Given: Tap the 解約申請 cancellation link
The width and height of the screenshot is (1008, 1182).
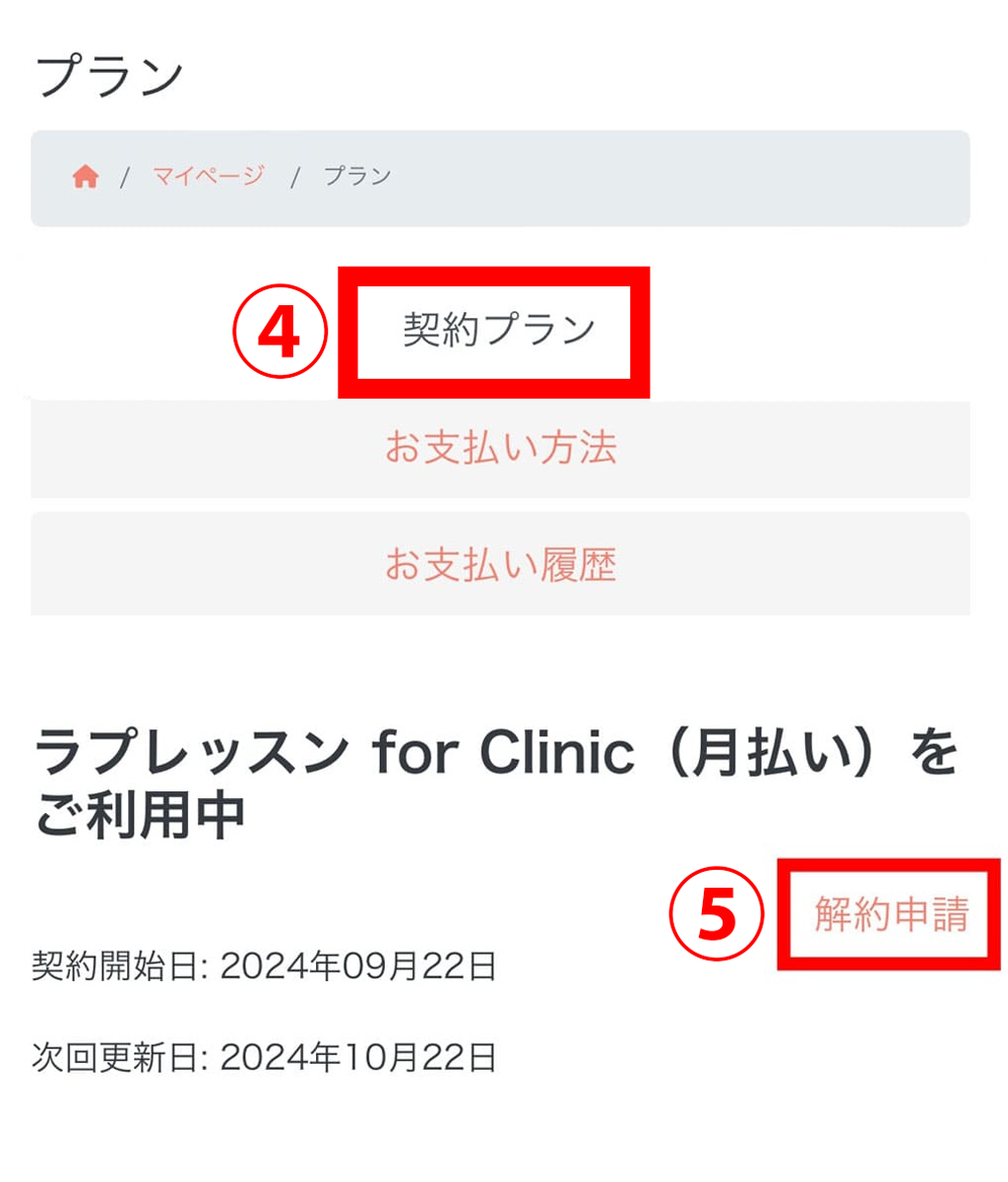Looking at the screenshot, I should [x=891, y=914].
